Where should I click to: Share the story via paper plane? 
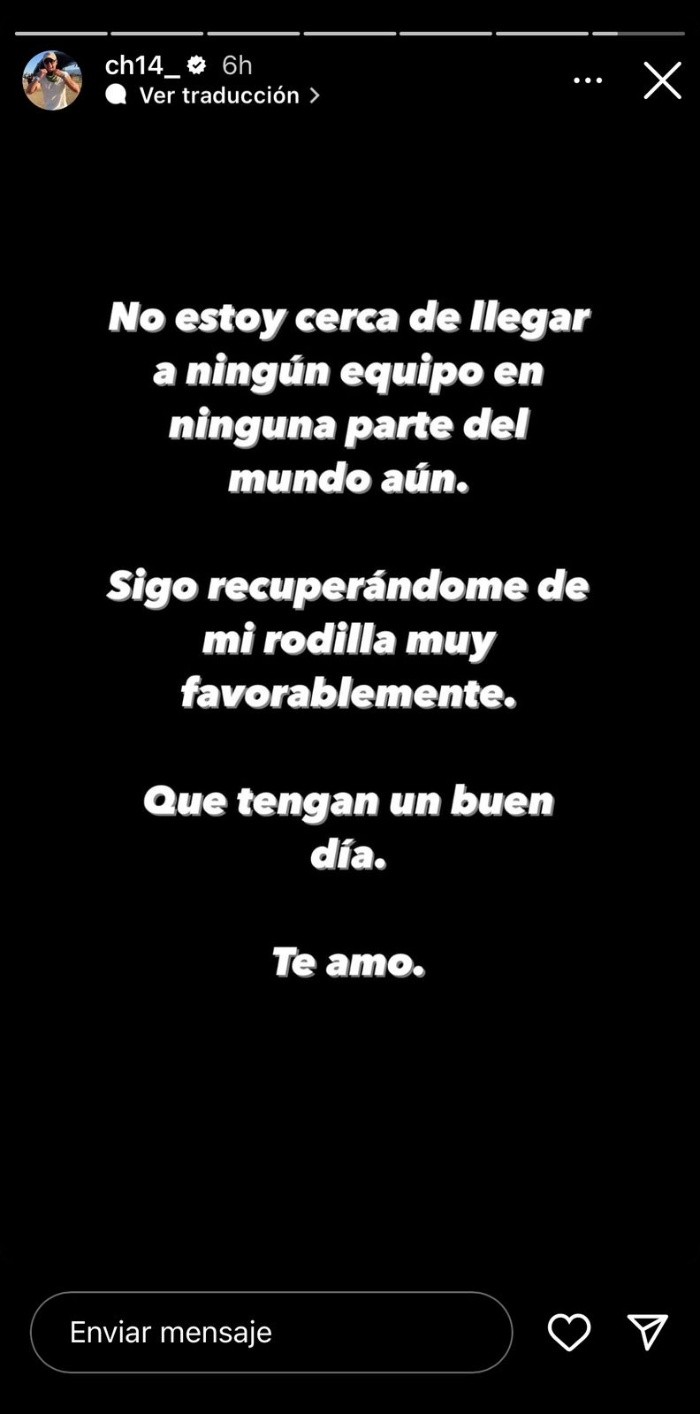point(647,1332)
